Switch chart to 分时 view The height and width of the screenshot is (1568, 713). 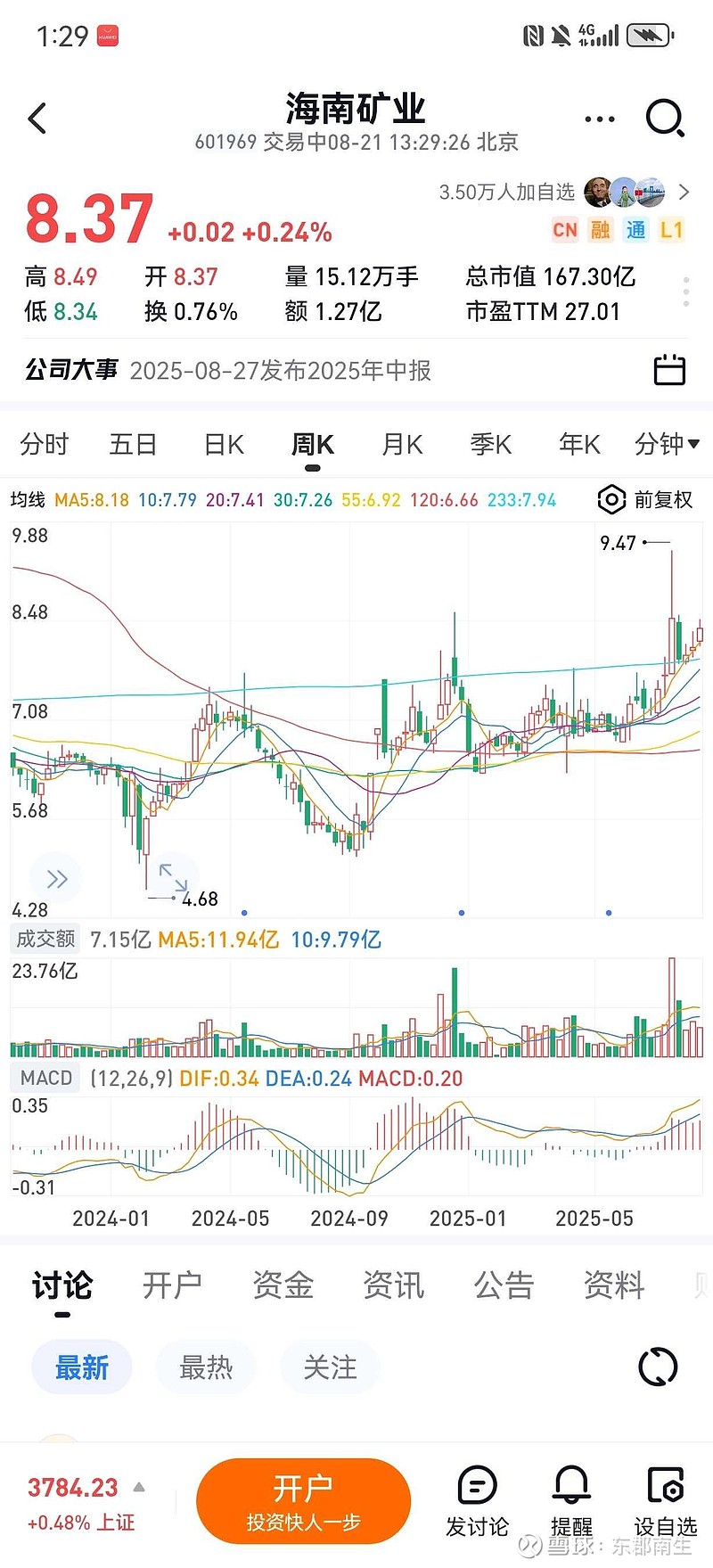point(45,444)
